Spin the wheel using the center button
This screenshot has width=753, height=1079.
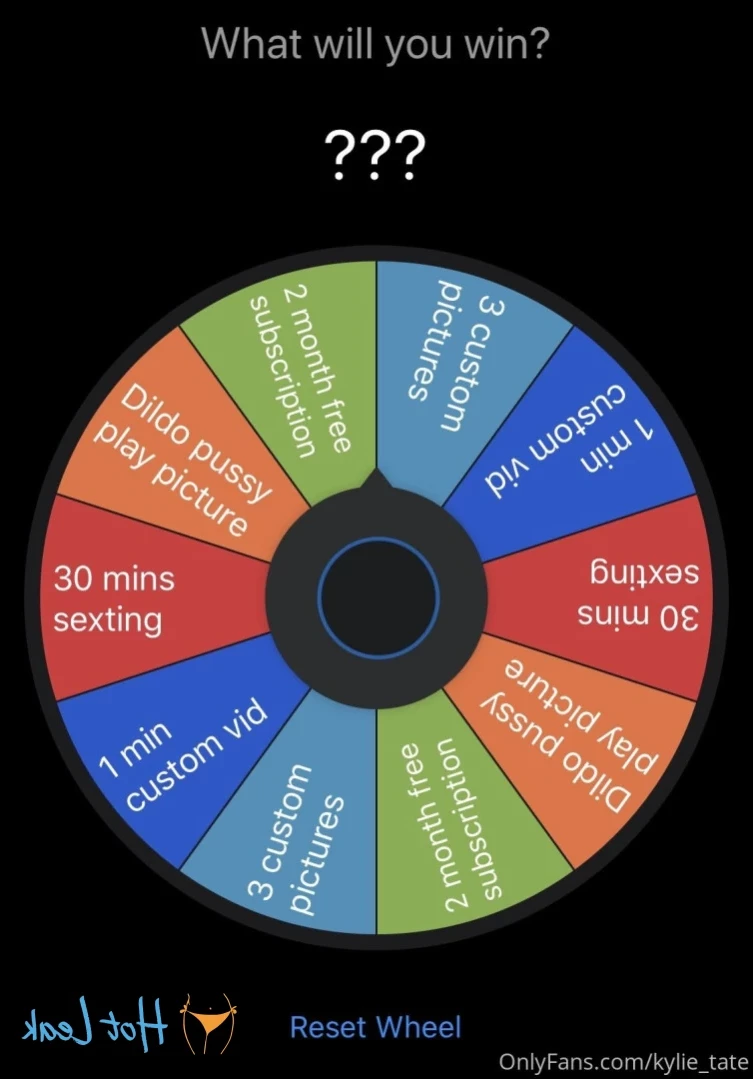(x=377, y=598)
